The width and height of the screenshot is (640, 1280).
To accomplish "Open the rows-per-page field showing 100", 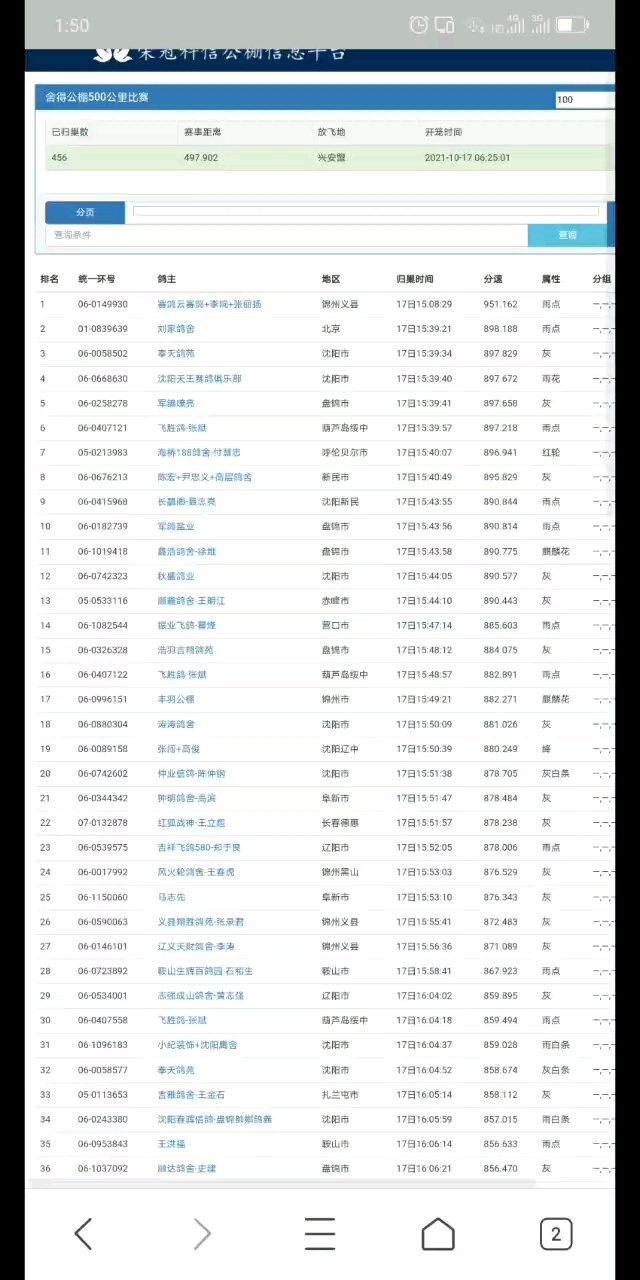I will click(584, 99).
